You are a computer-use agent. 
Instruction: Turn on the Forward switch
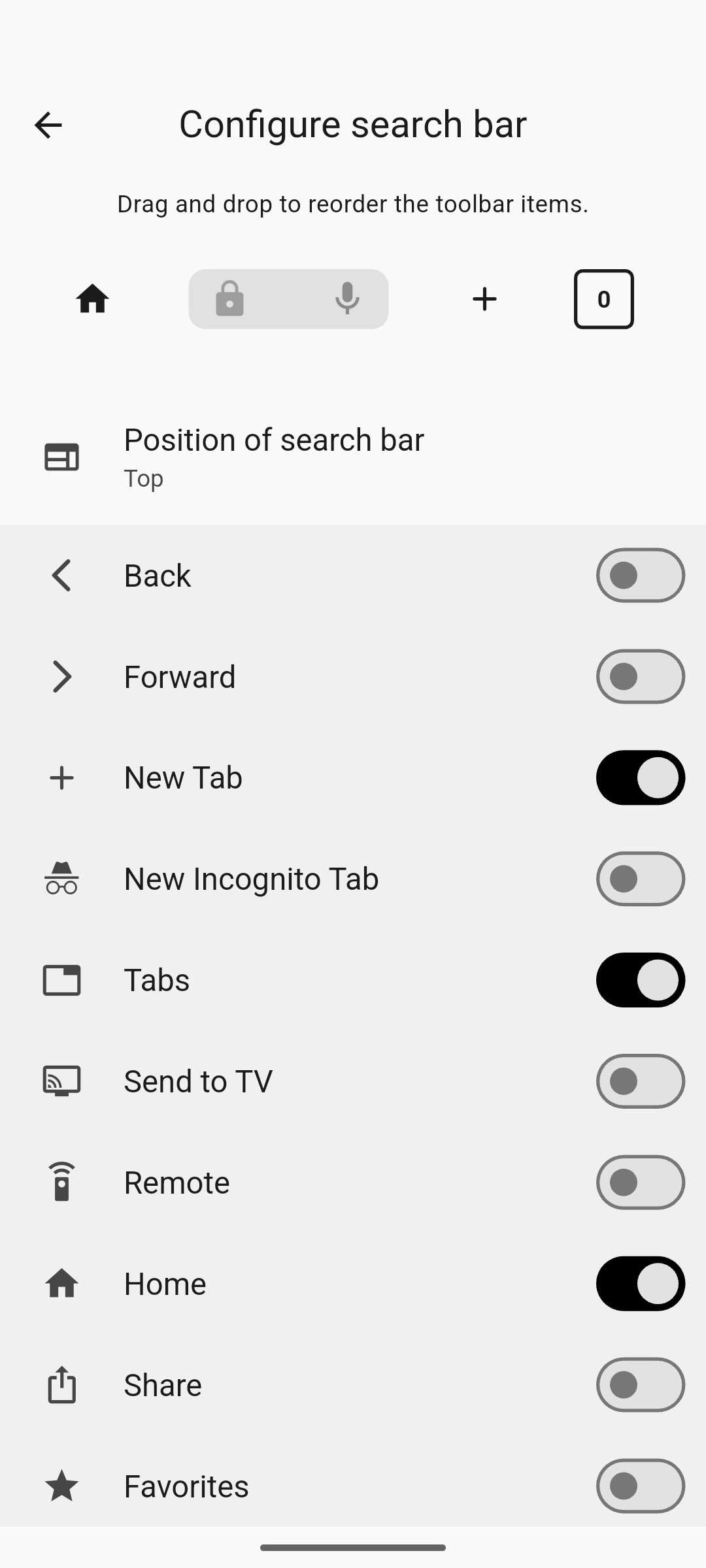(640, 677)
